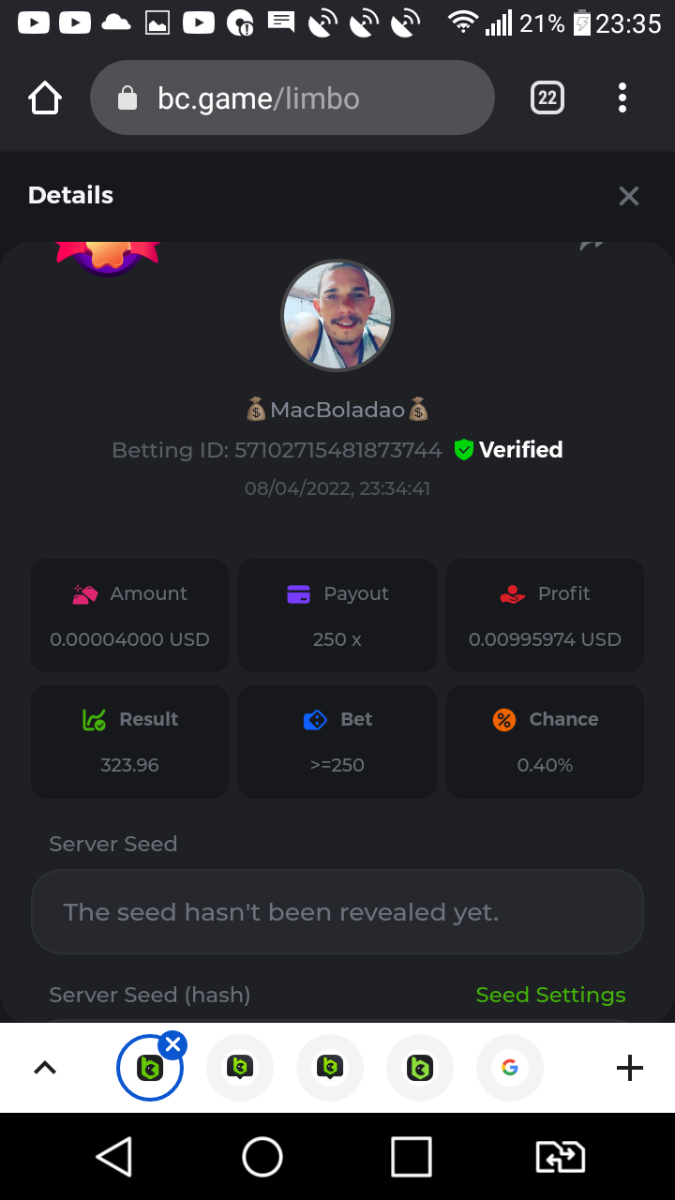Open Seed Settings link
The width and height of the screenshot is (675, 1200).
pyautogui.click(x=550, y=995)
